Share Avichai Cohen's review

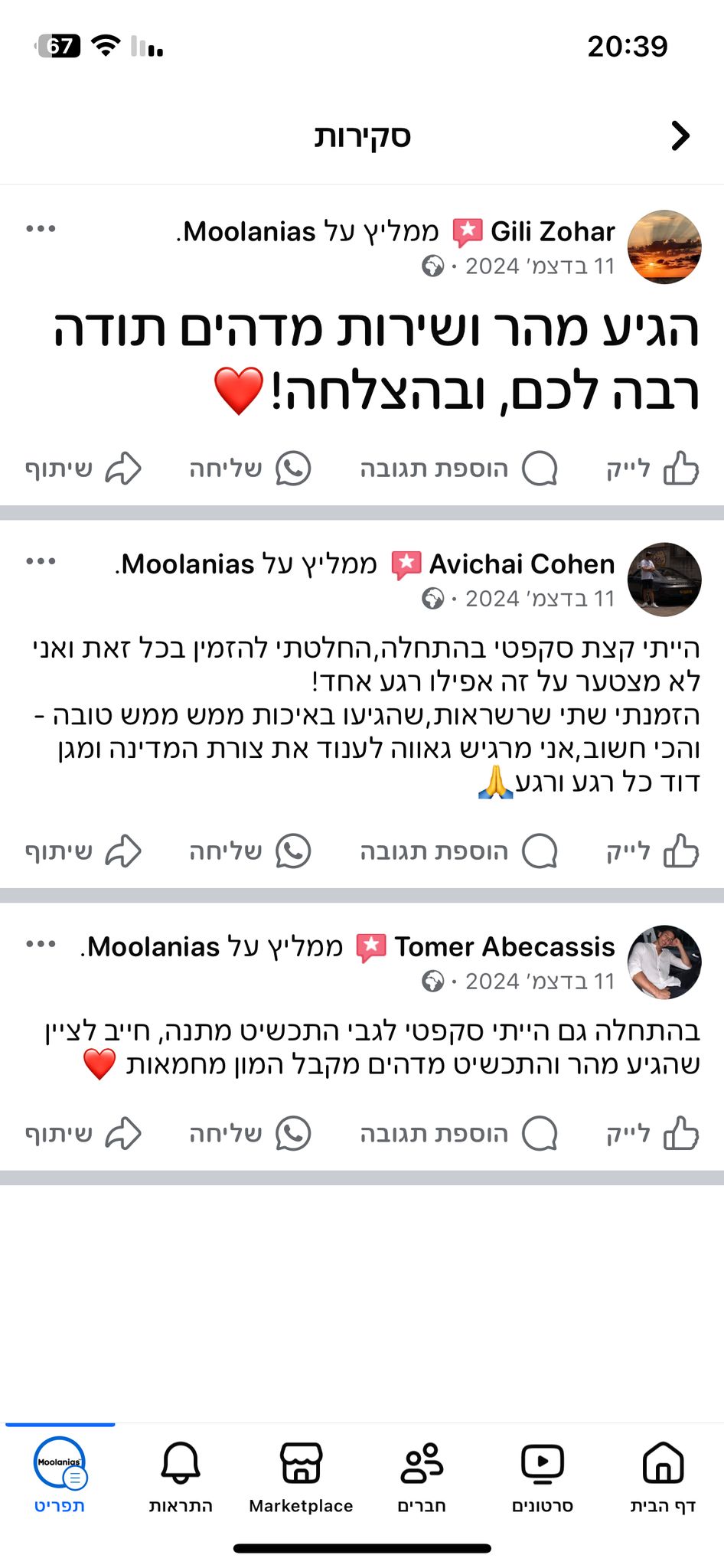(x=83, y=851)
